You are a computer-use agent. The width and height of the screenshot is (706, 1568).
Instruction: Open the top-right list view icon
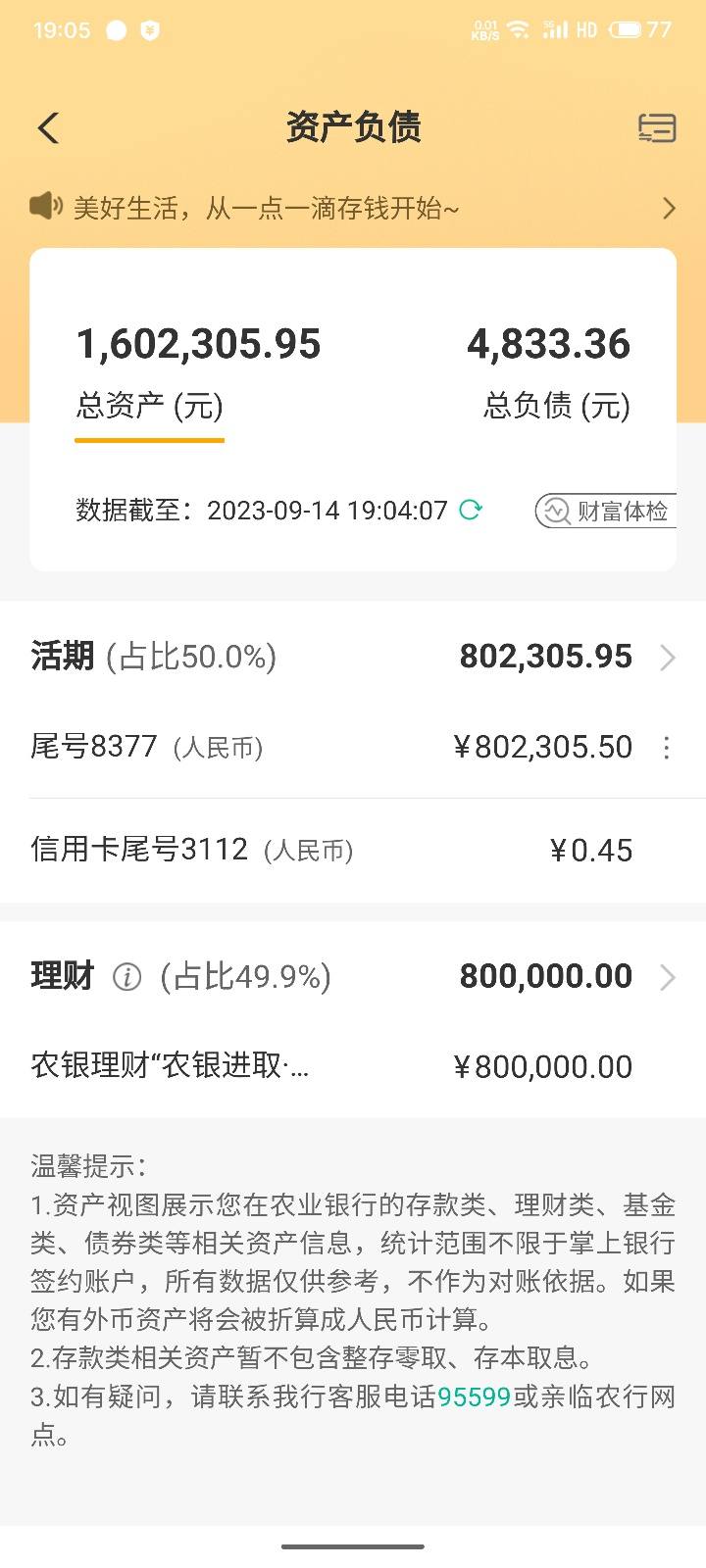(657, 128)
